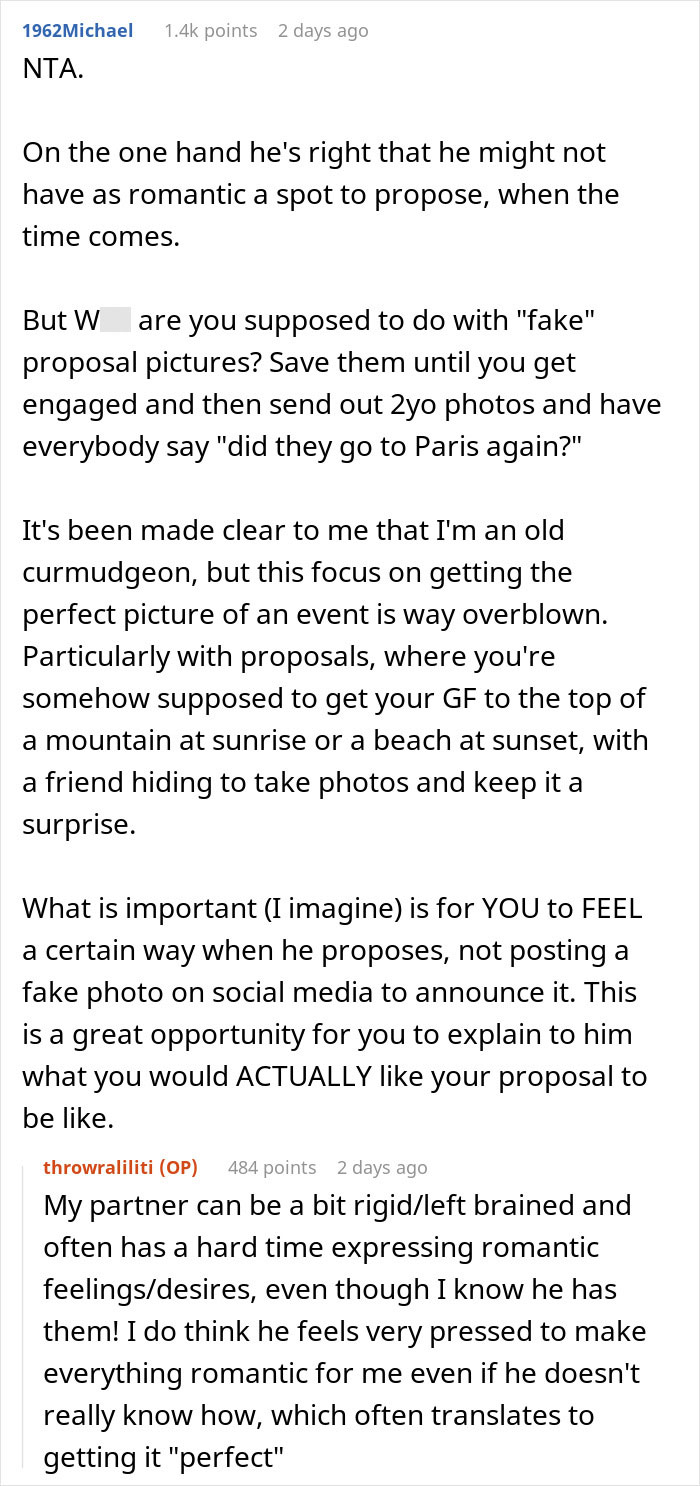Open 1962Michael's user profile
The height and width of the screenshot is (1486, 700).
(x=78, y=31)
